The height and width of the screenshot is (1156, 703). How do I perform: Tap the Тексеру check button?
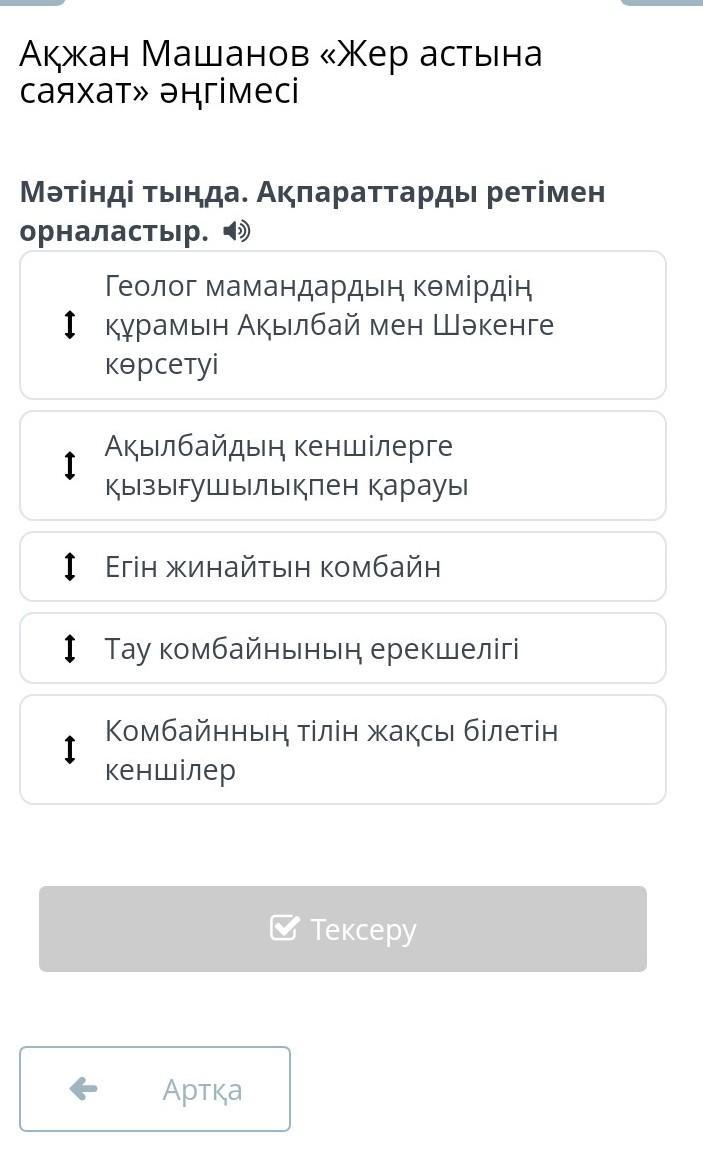[342, 929]
